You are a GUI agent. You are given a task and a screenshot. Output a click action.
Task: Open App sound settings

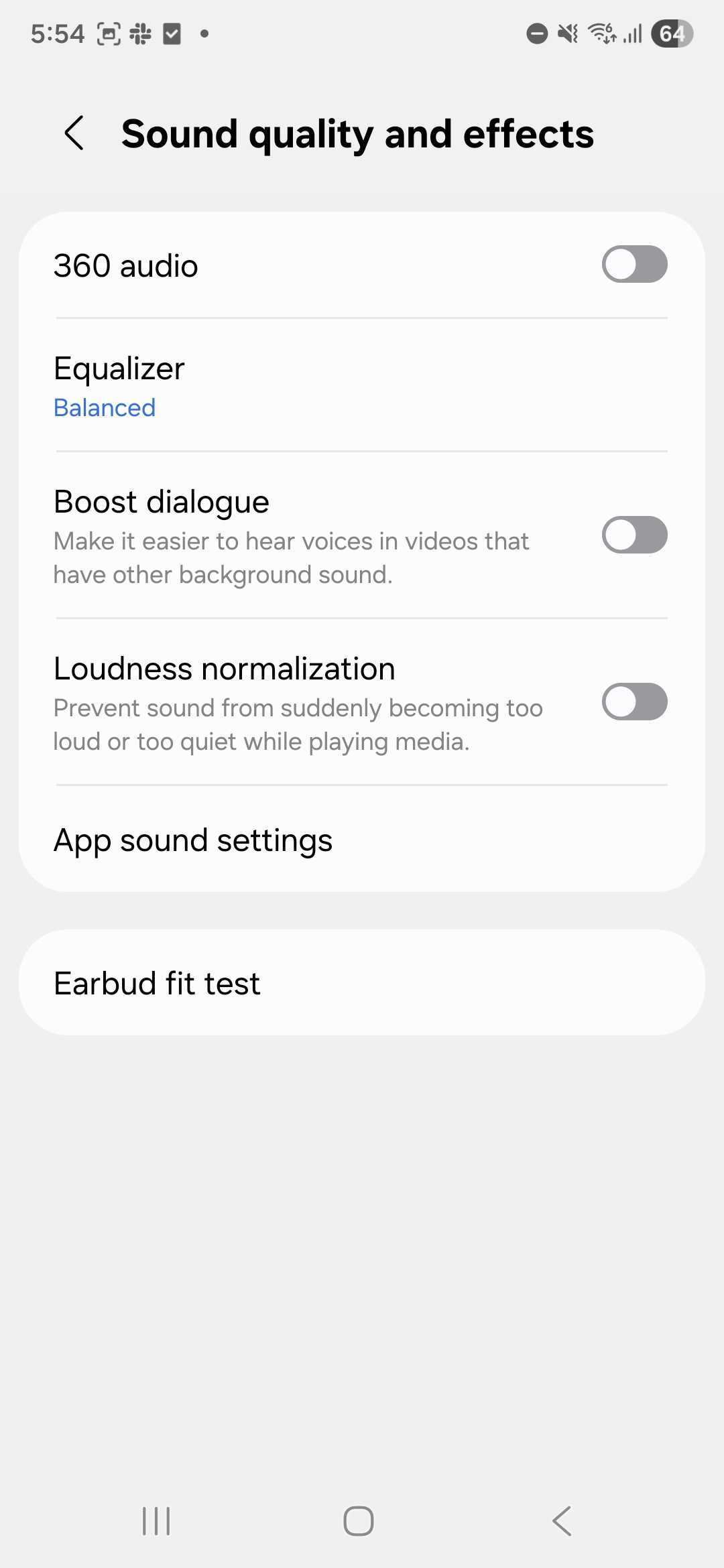(362, 840)
